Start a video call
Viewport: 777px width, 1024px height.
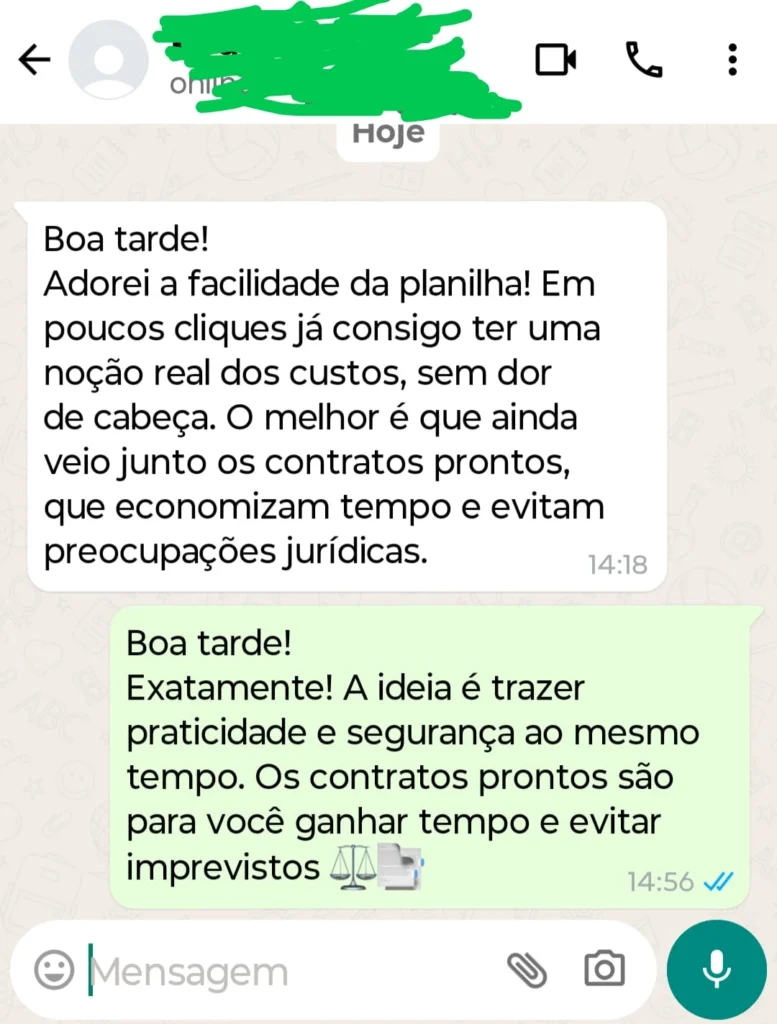coord(556,60)
